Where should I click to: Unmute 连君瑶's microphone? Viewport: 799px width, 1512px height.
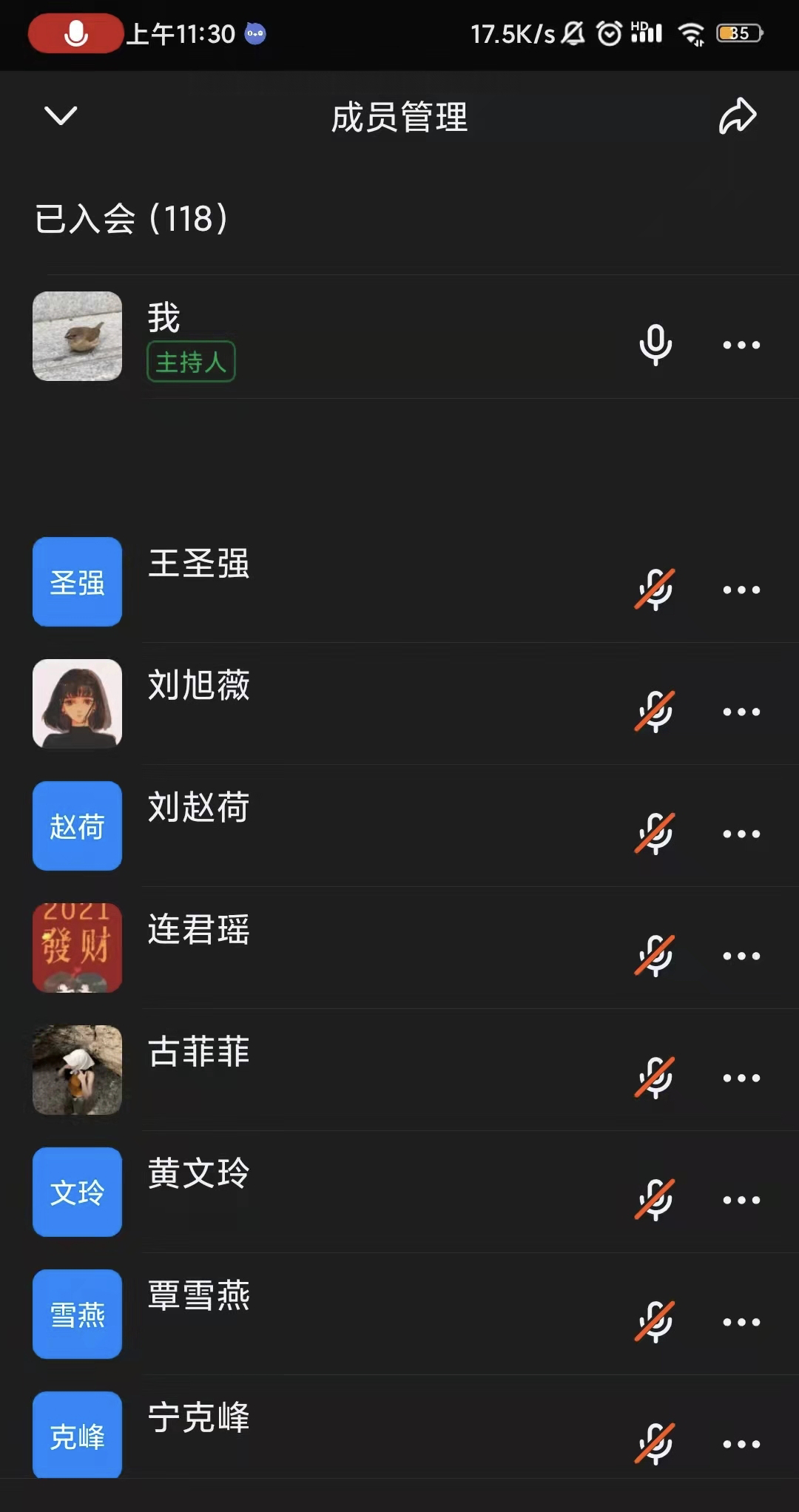(x=655, y=956)
